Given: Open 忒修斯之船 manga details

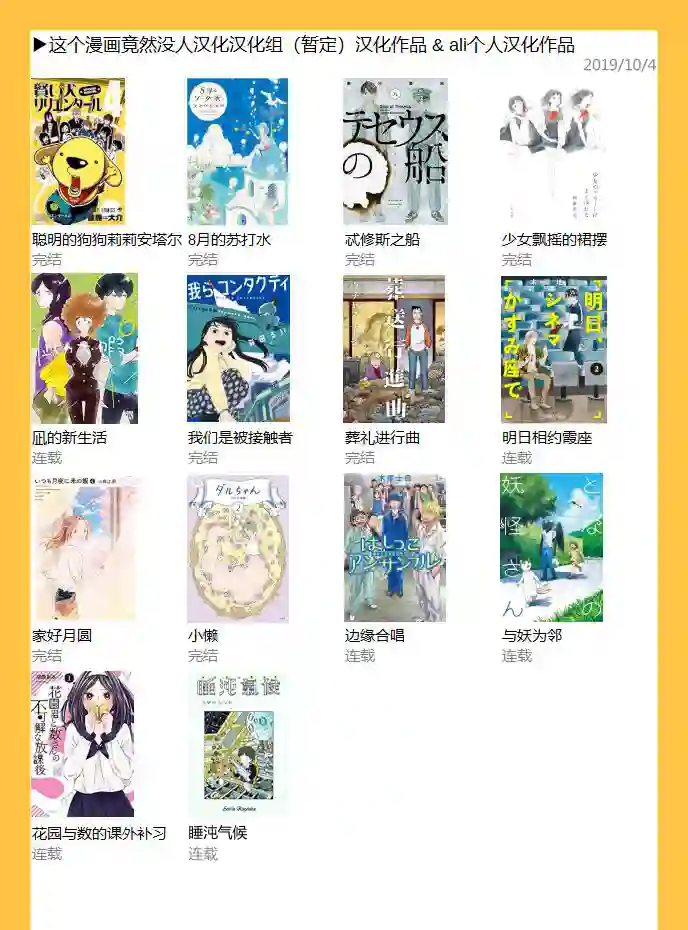Looking at the screenshot, I should 395,152.
